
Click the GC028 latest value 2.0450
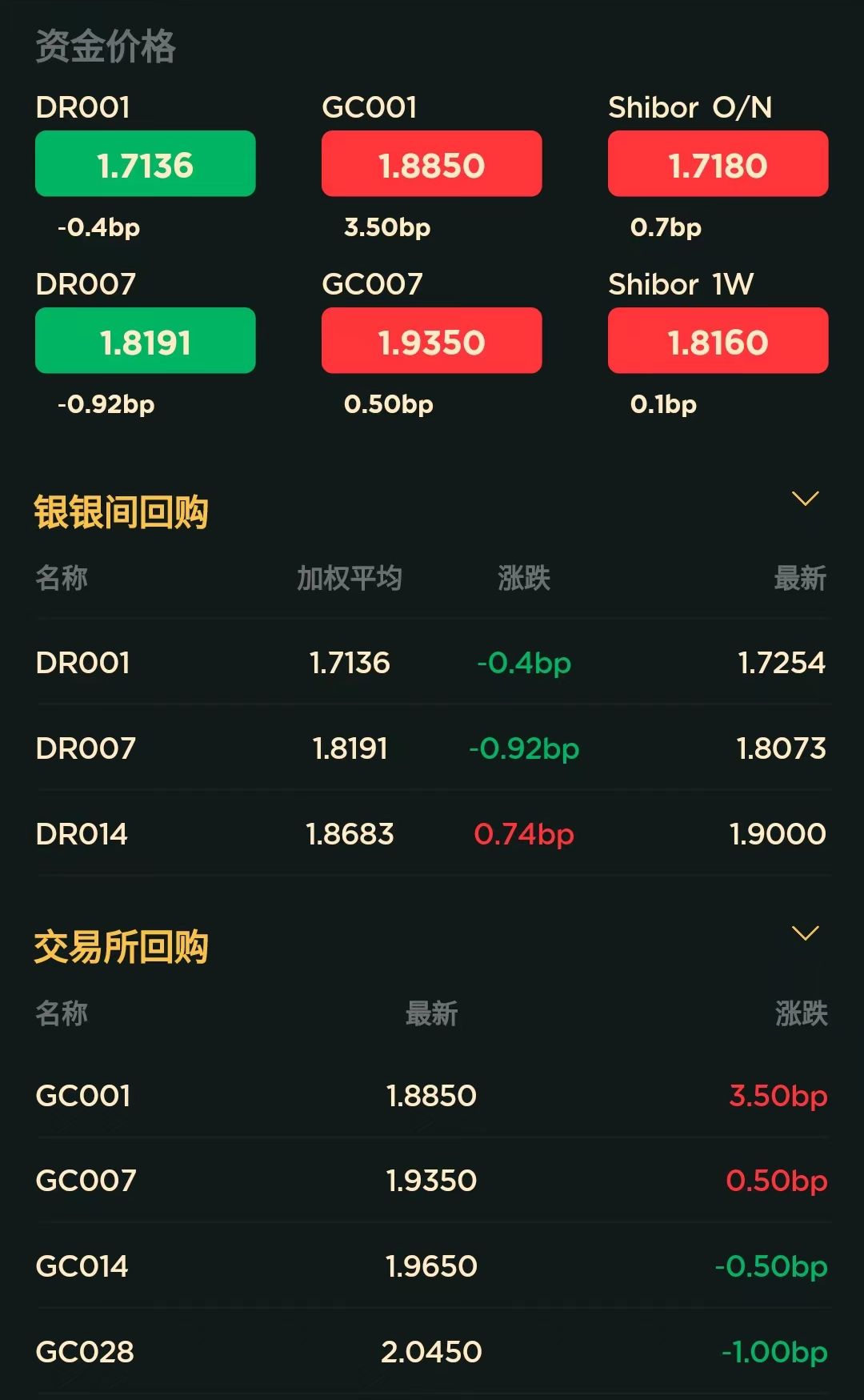click(432, 1353)
